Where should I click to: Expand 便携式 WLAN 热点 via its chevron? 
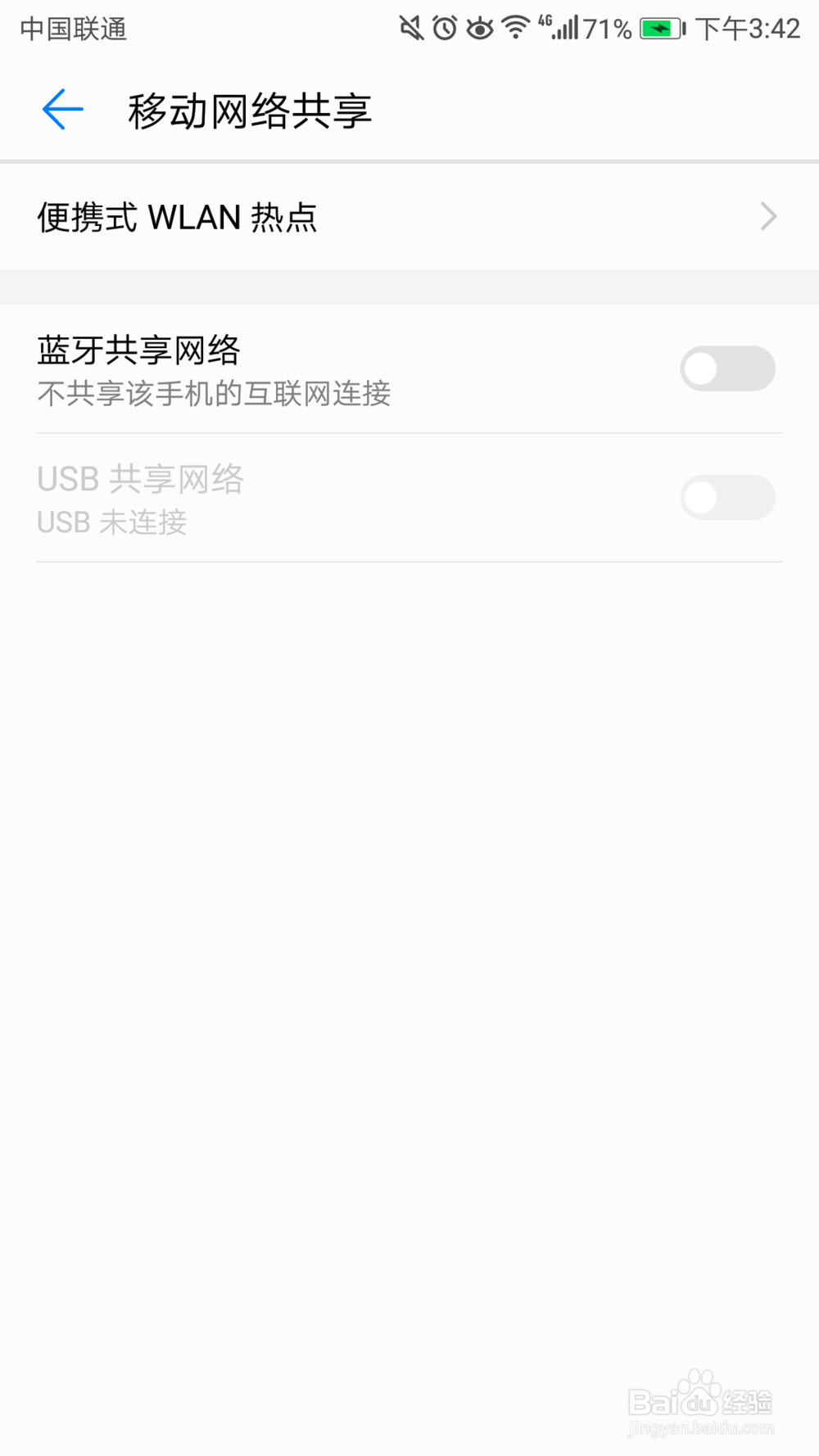767,216
